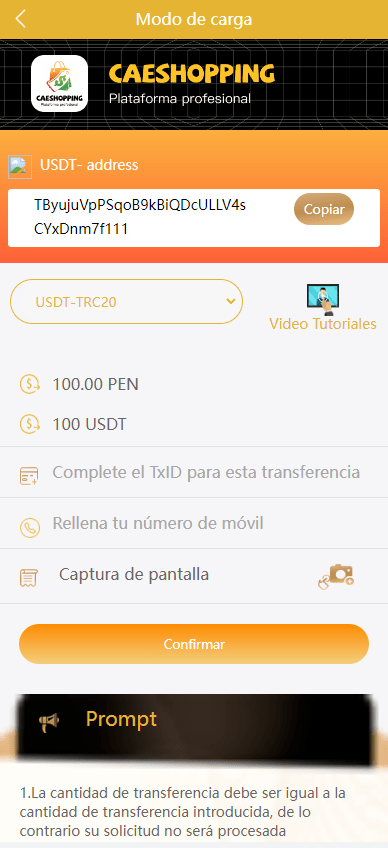388x848 pixels.
Task: Upload a screenshot via the camera icon
Action: point(336,575)
